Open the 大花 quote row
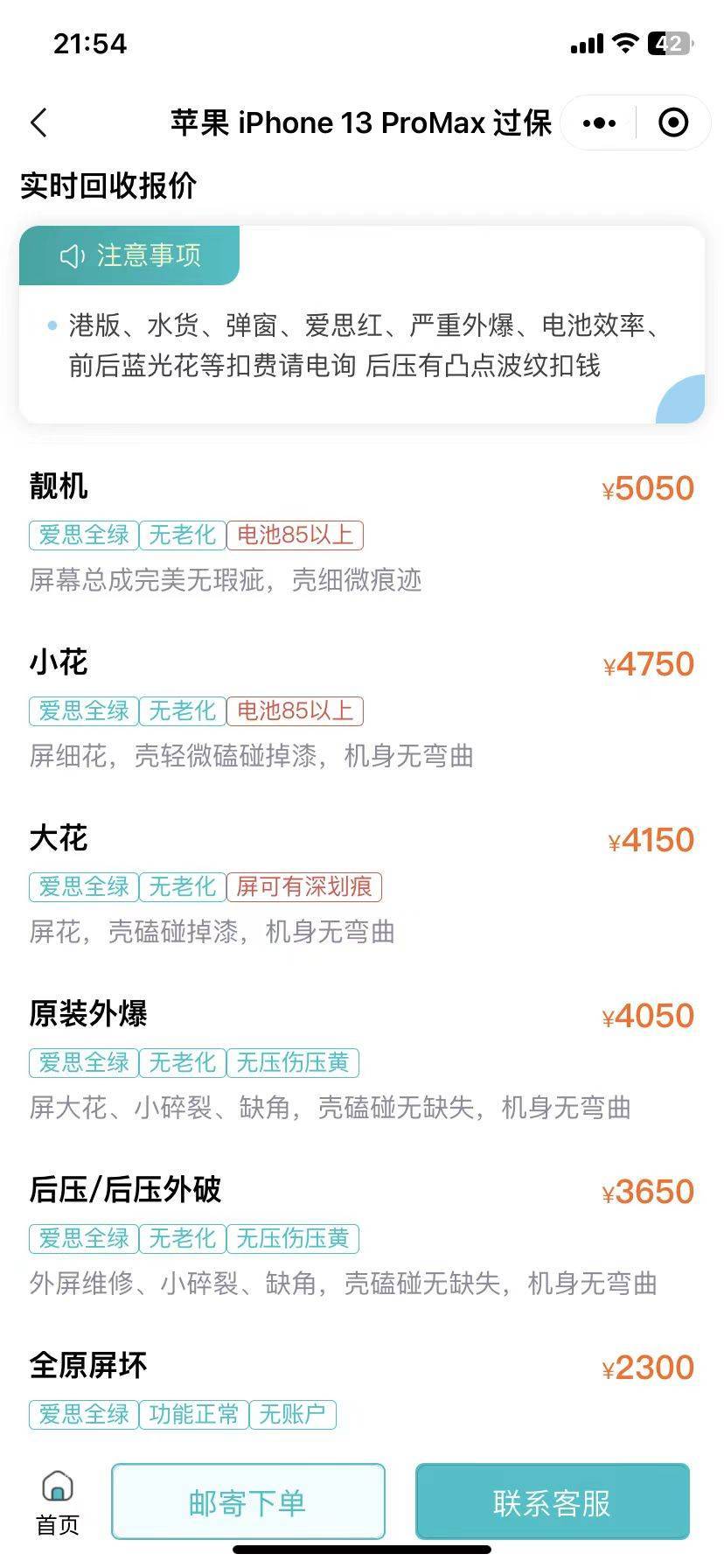The height and width of the screenshot is (1568, 724). pyautogui.click(x=362, y=884)
